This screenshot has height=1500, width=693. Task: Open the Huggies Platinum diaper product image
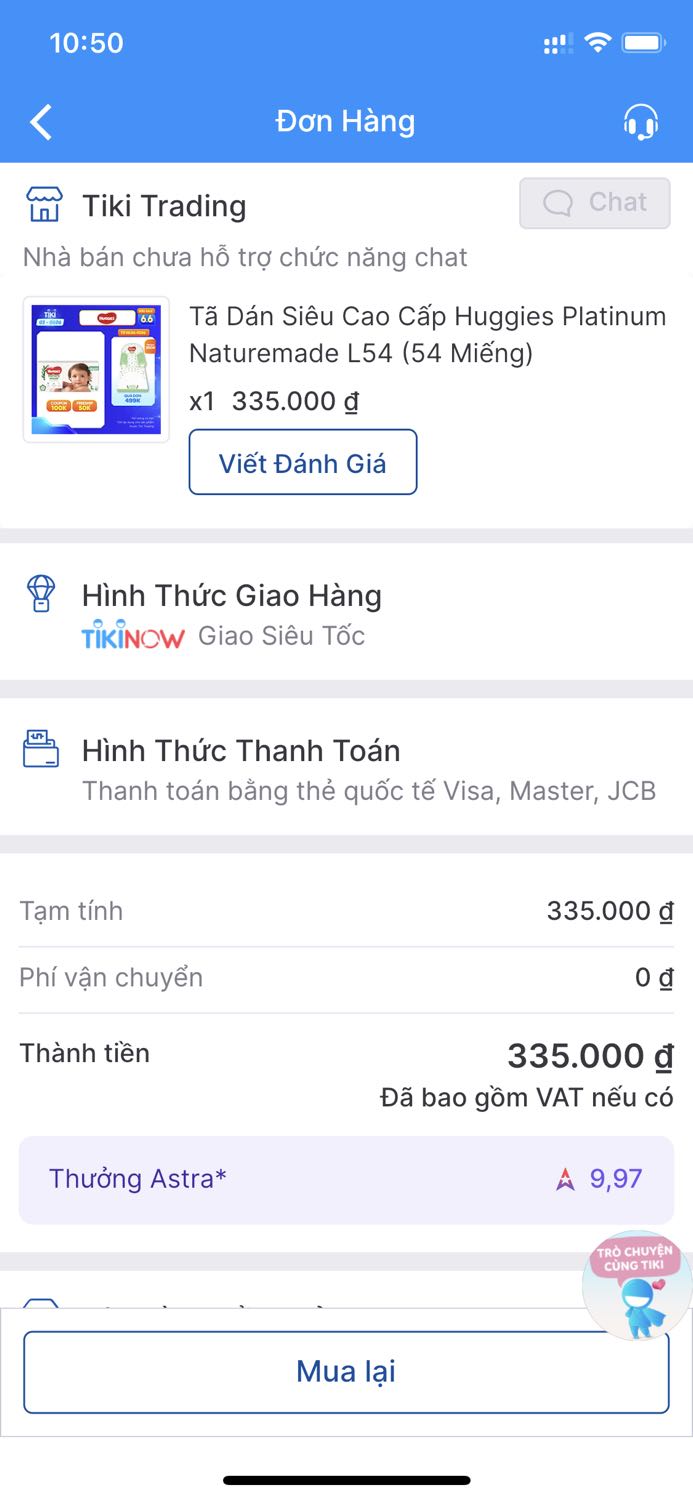click(96, 369)
